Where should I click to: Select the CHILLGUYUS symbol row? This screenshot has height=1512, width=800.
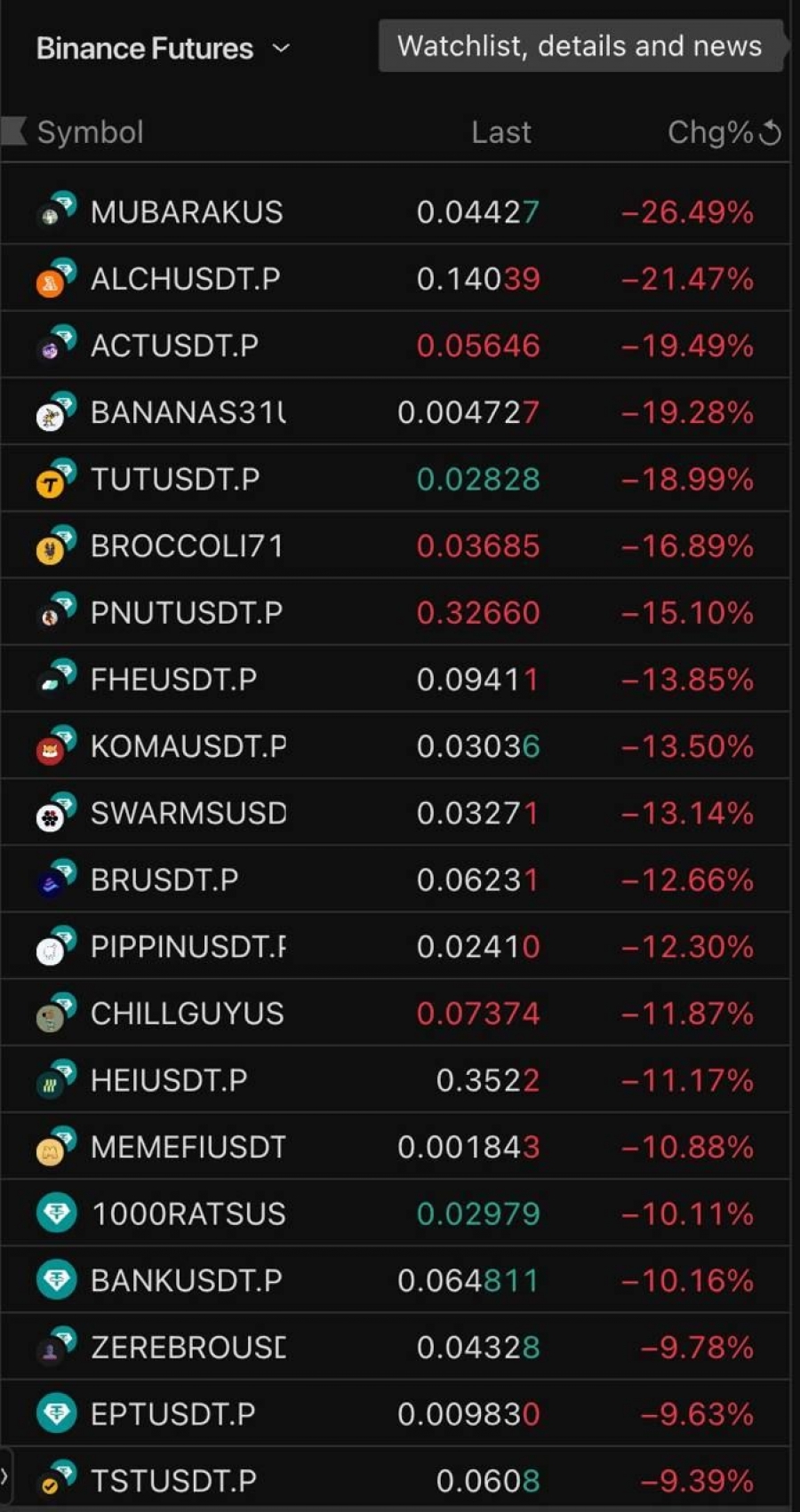coord(187,1014)
